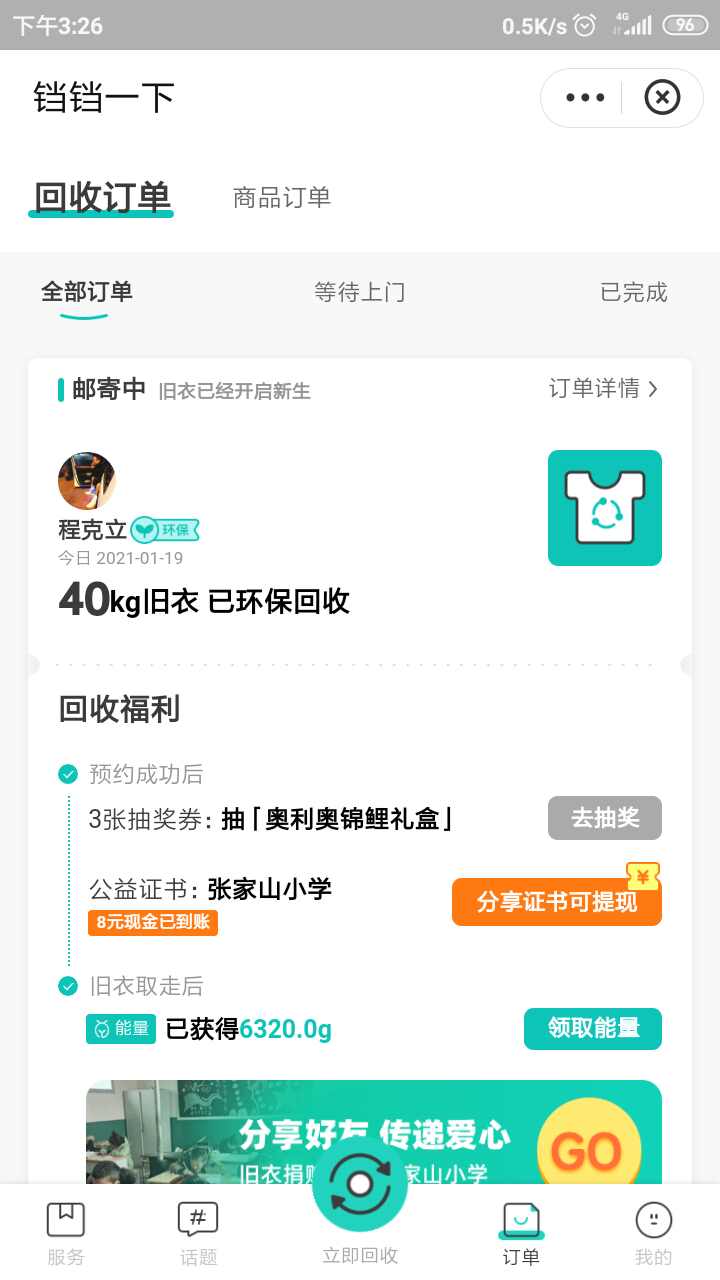Screen dimensions: 720x1280
Task: Claim energy with 领取能量 button
Action: click(x=592, y=1028)
